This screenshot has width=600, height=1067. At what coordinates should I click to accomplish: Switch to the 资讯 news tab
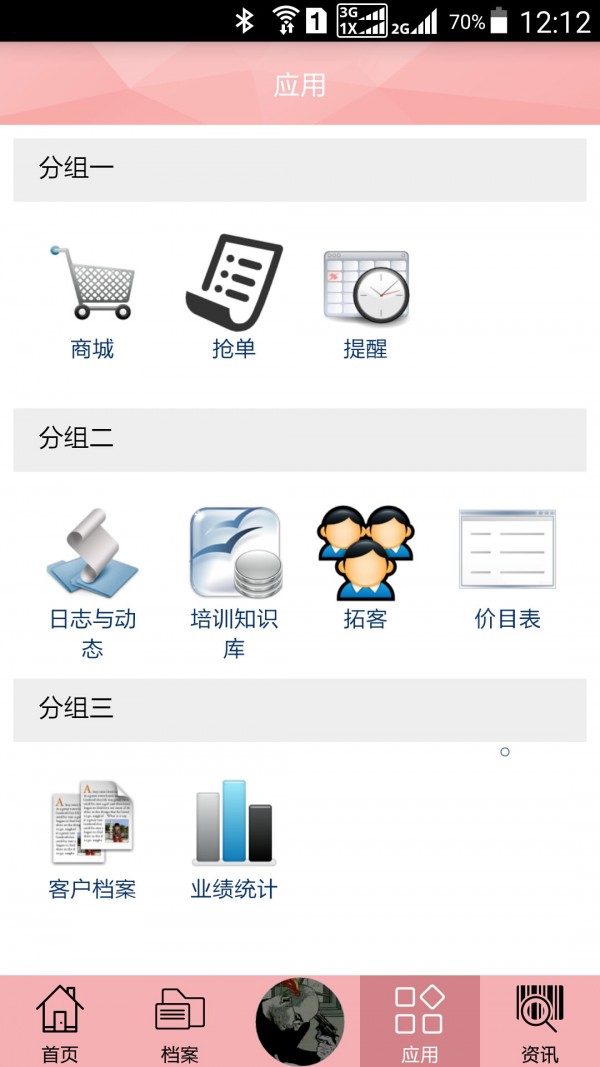540,1021
